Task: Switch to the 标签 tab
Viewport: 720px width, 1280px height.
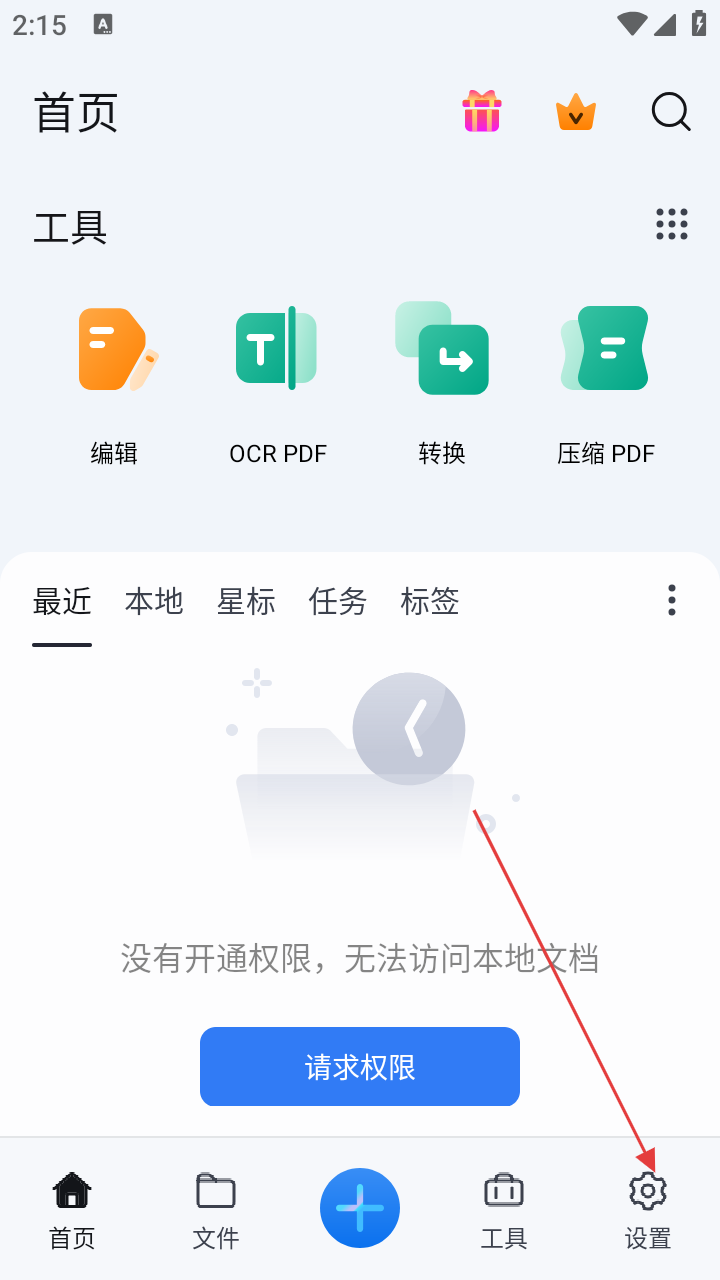Action: 430,601
